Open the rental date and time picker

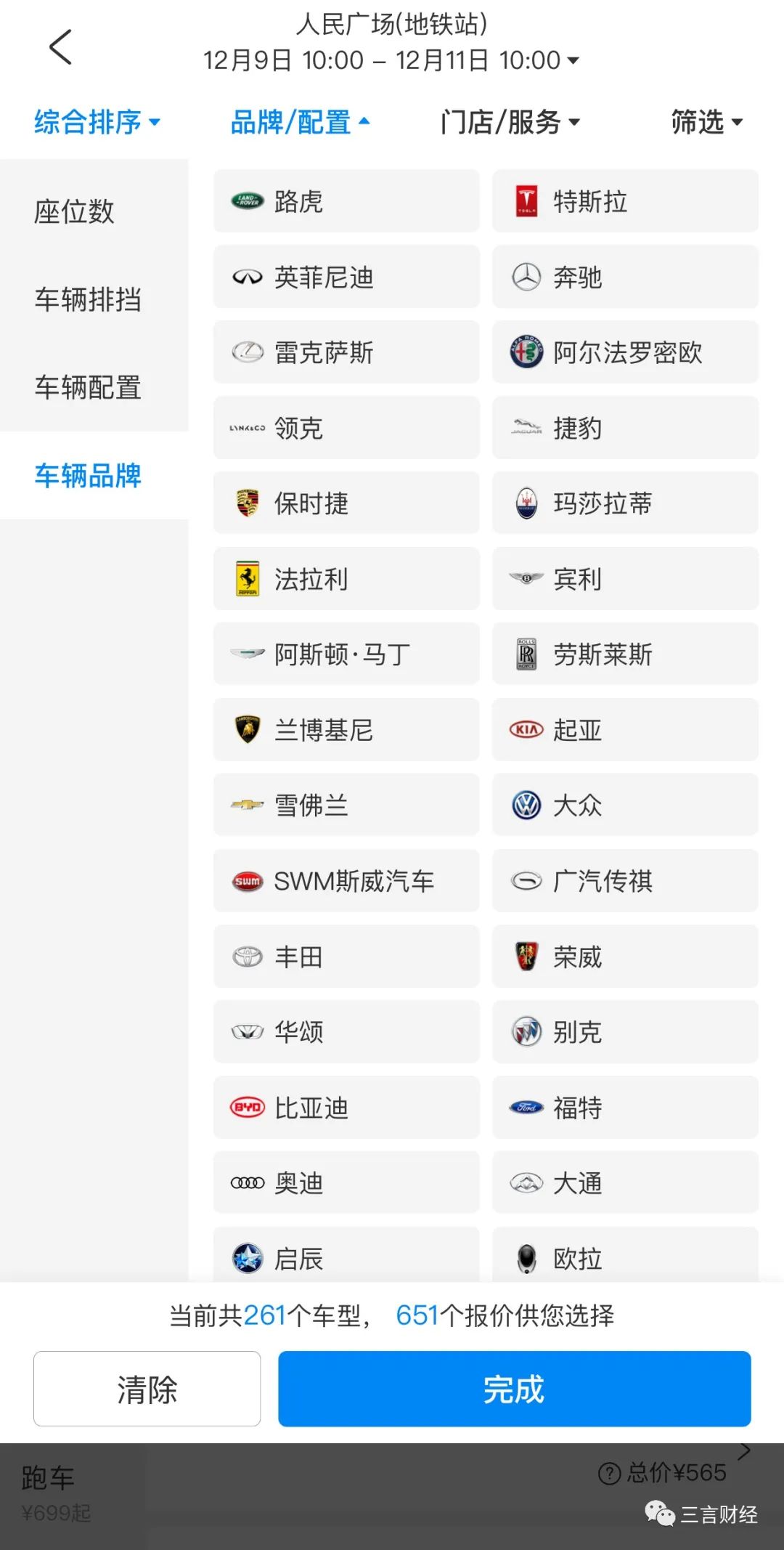pos(391,60)
